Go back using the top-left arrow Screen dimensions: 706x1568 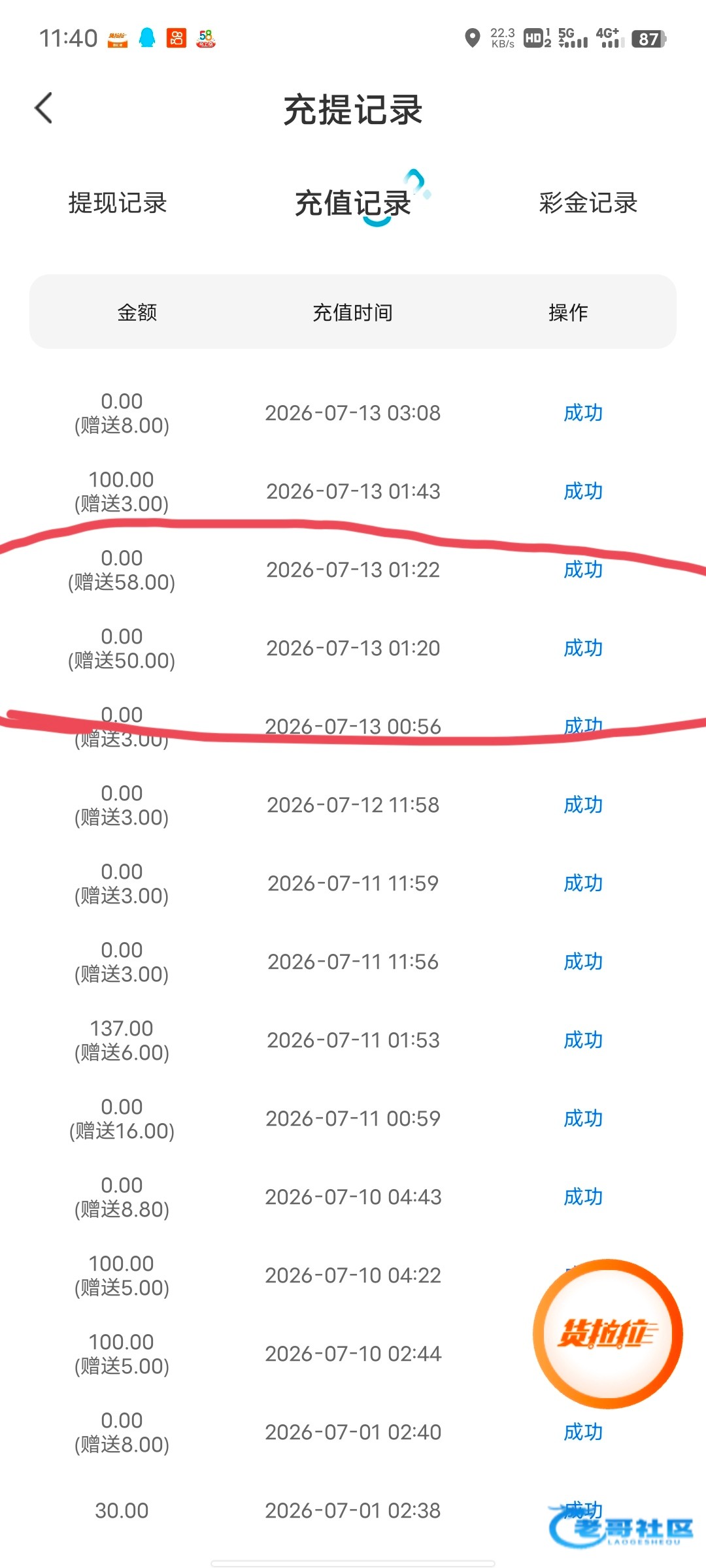43,108
